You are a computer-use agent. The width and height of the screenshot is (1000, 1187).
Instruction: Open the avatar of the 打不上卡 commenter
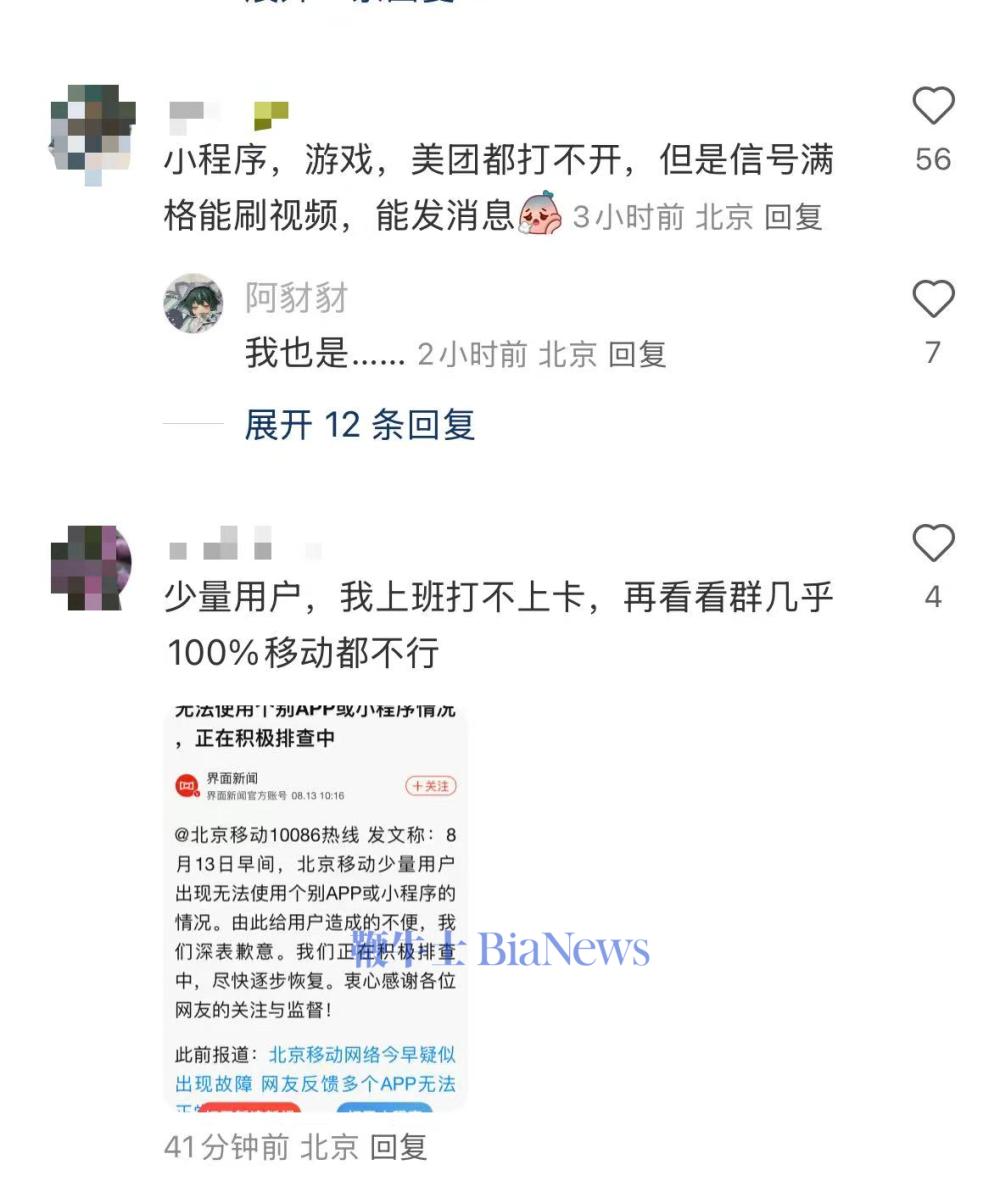[x=91, y=568]
